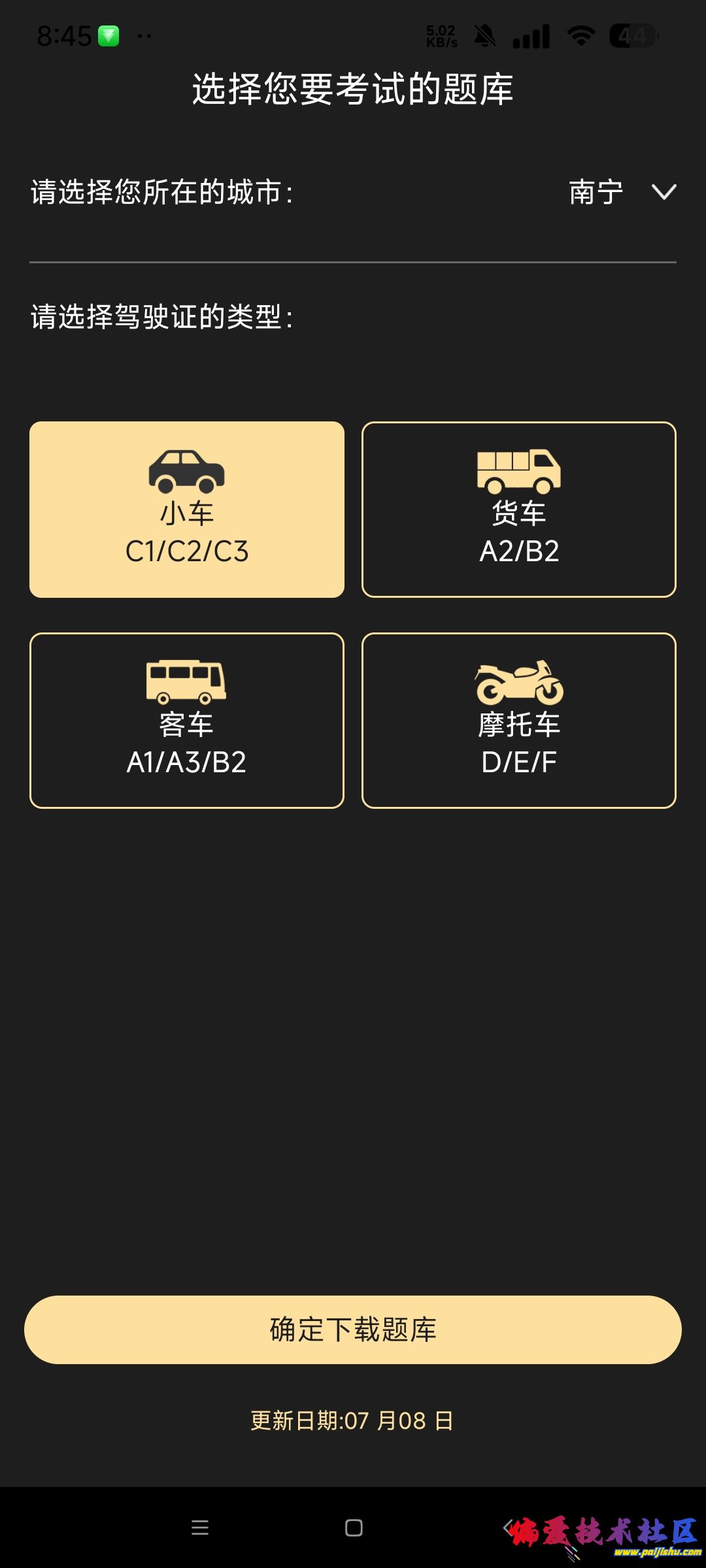Select the 摩托车 D/E/F license type
This screenshot has width=706, height=1568.
519,721
